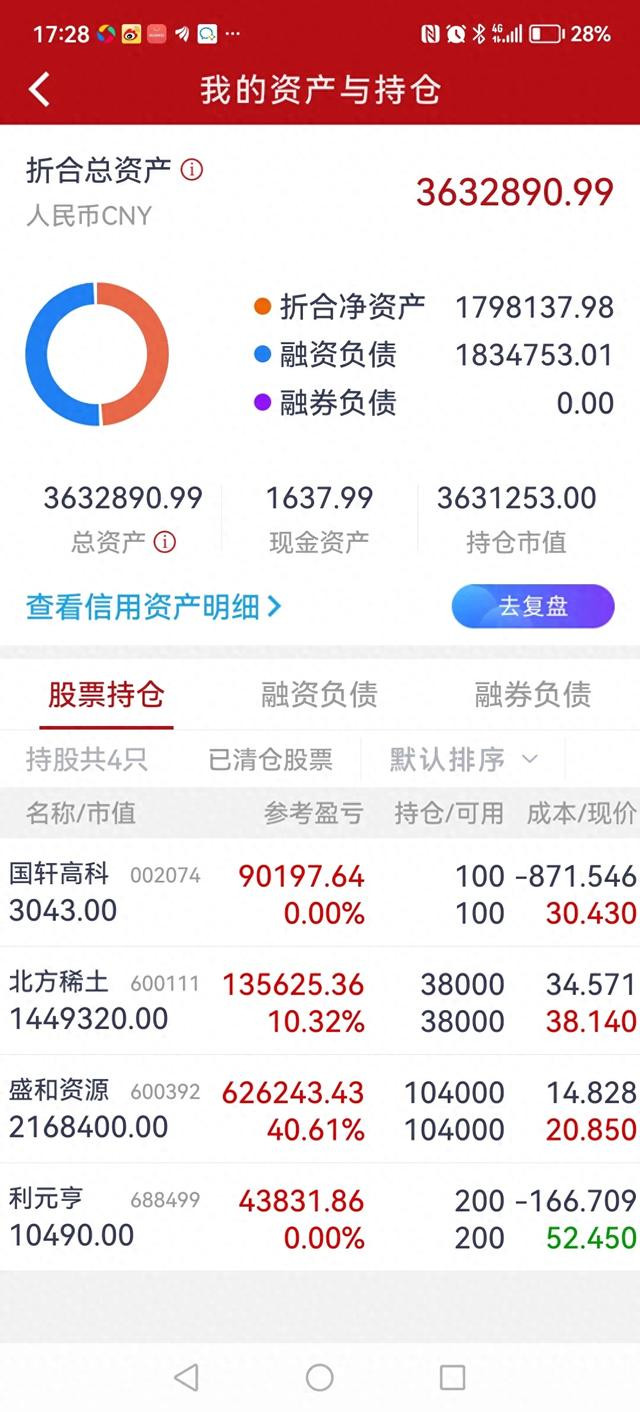The width and height of the screenshot is (640, 1412).
Task: Open the 盛和资源 holding row
Action: (x=320, y=1109)
